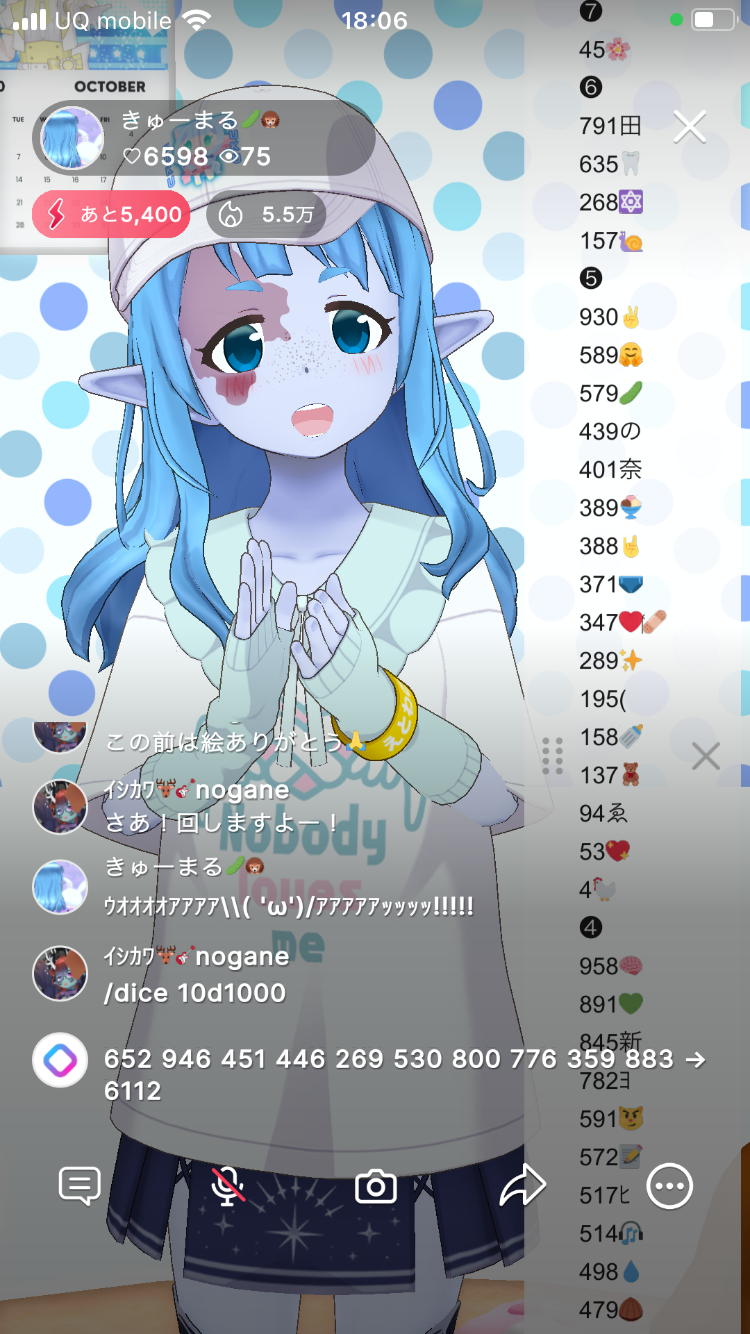
Task: Open the more options menu
Action: click(669, 1186)
